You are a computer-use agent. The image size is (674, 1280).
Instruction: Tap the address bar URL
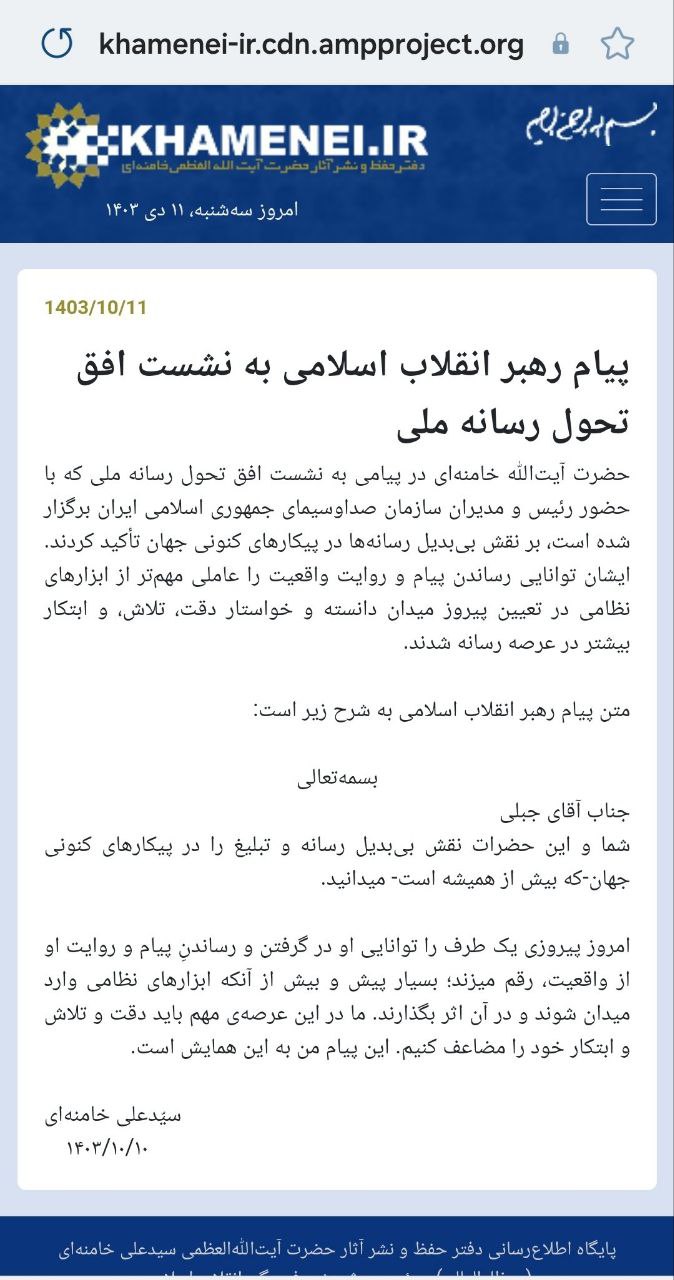(x=311, y=44)
